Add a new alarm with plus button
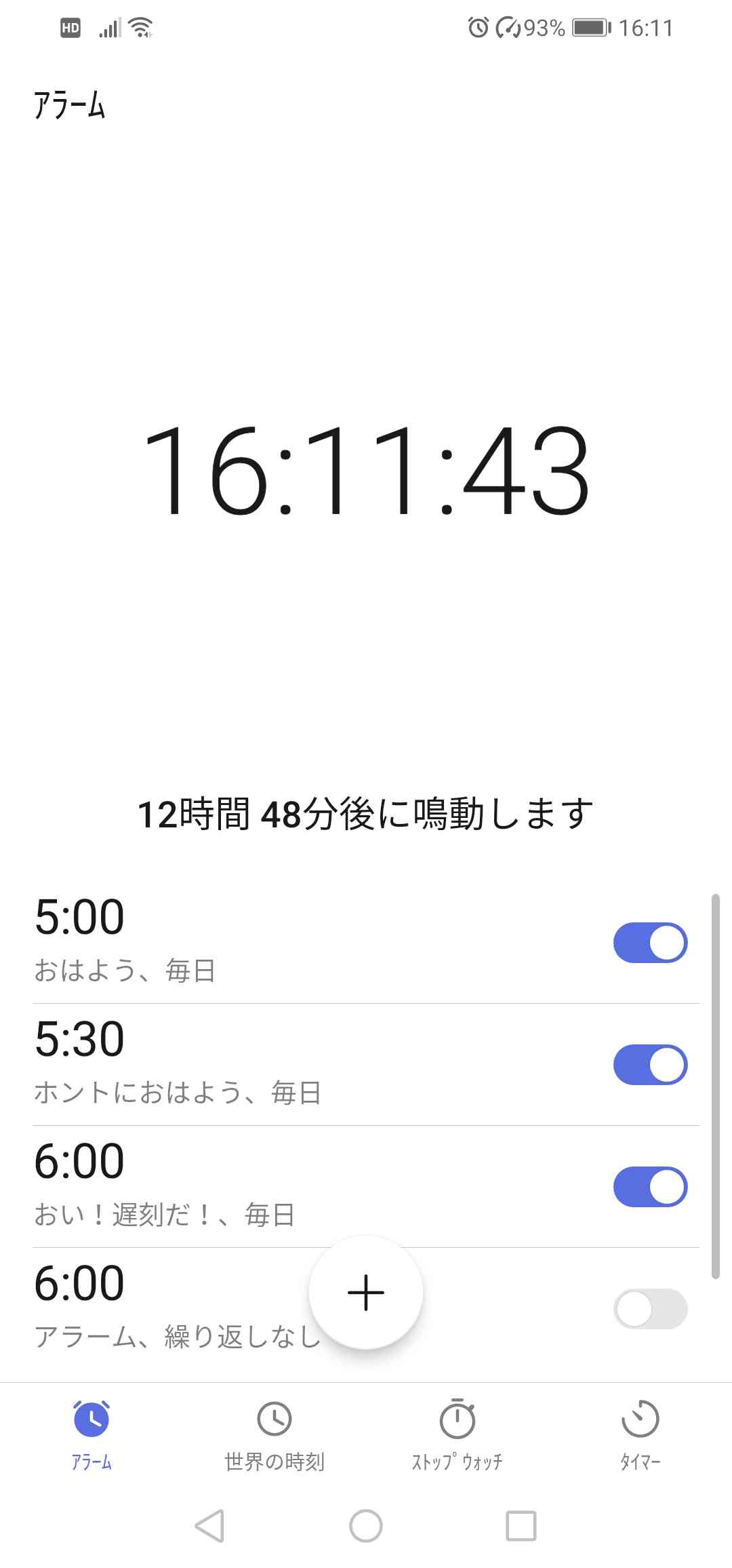The image size is (732, 1568). pyautogui.click(x=366, y=1292)
